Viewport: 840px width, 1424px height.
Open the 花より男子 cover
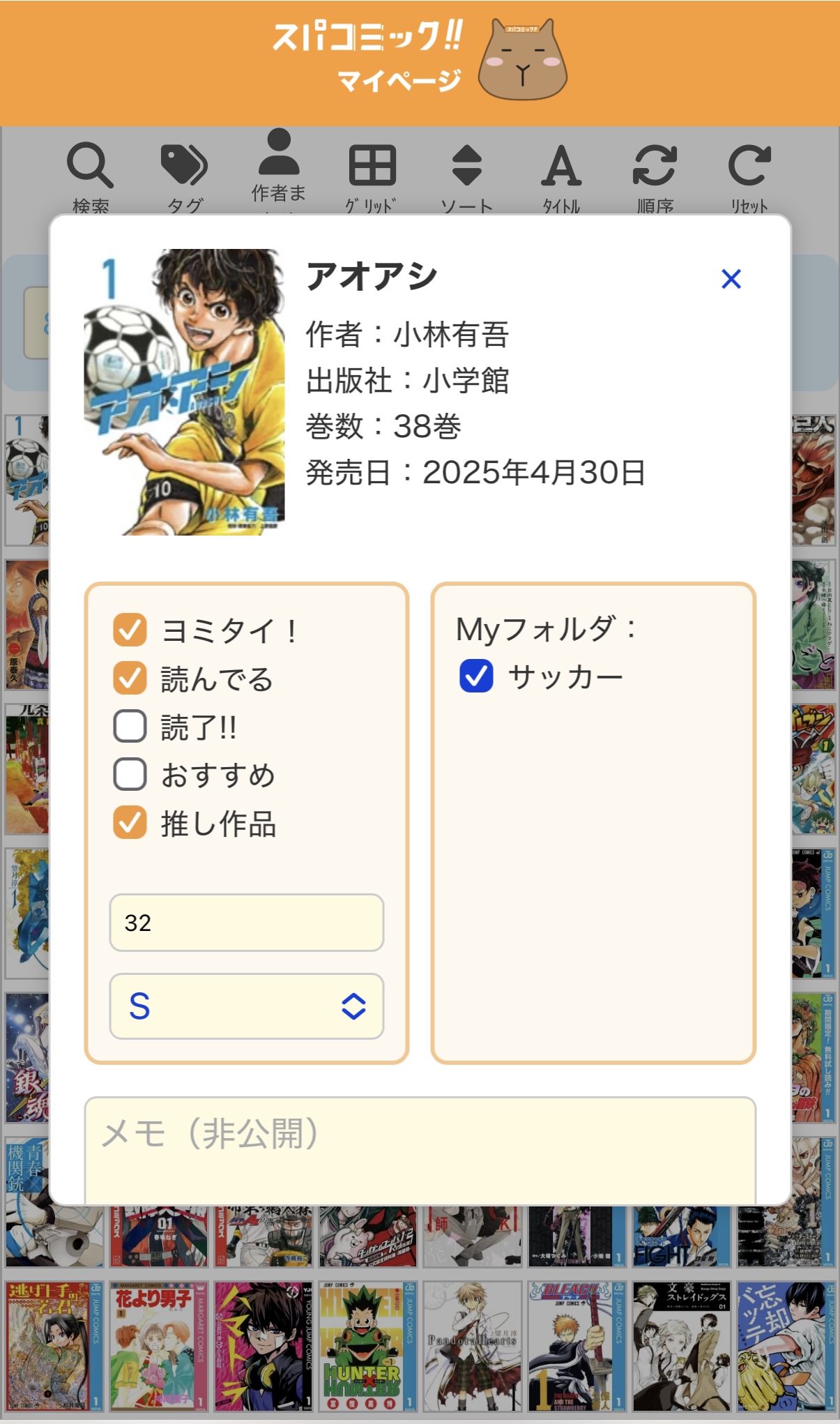pos(158,1346)
